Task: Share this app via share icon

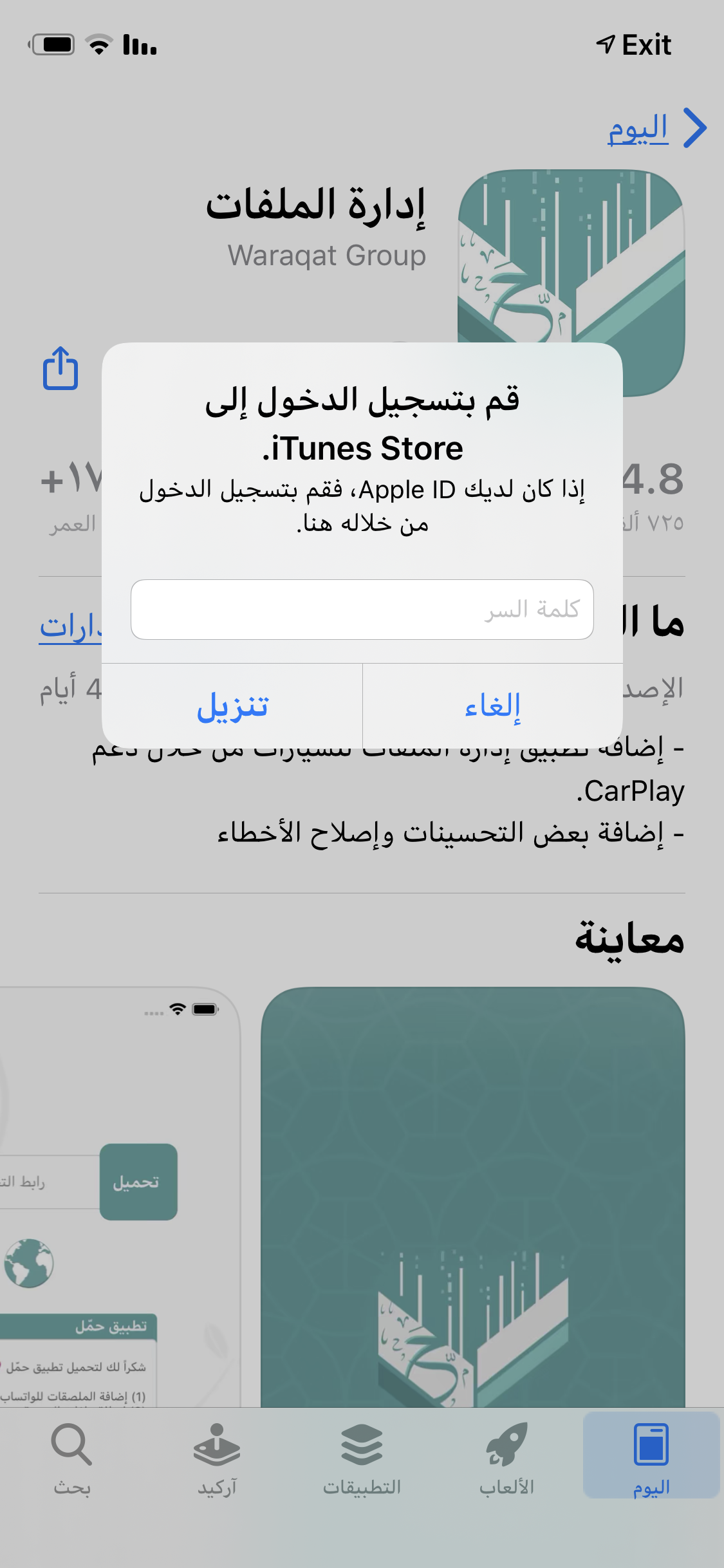Action: coord(60,368)
